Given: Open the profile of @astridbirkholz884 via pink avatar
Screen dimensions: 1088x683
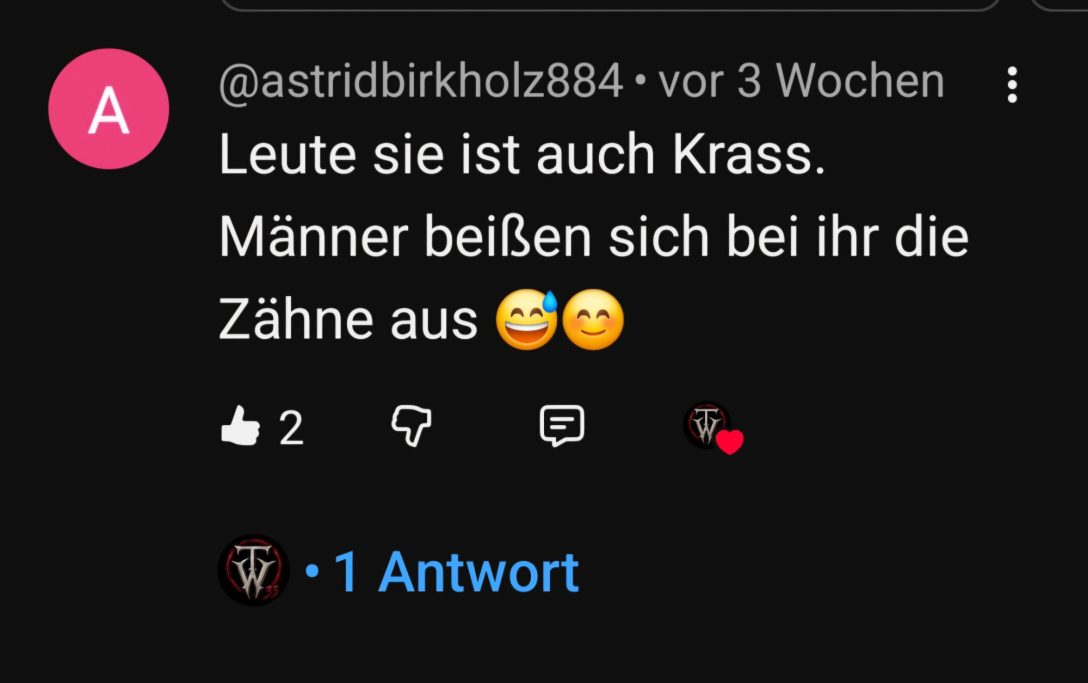Looking at the screenshot, I should click(x=108, y=109).
